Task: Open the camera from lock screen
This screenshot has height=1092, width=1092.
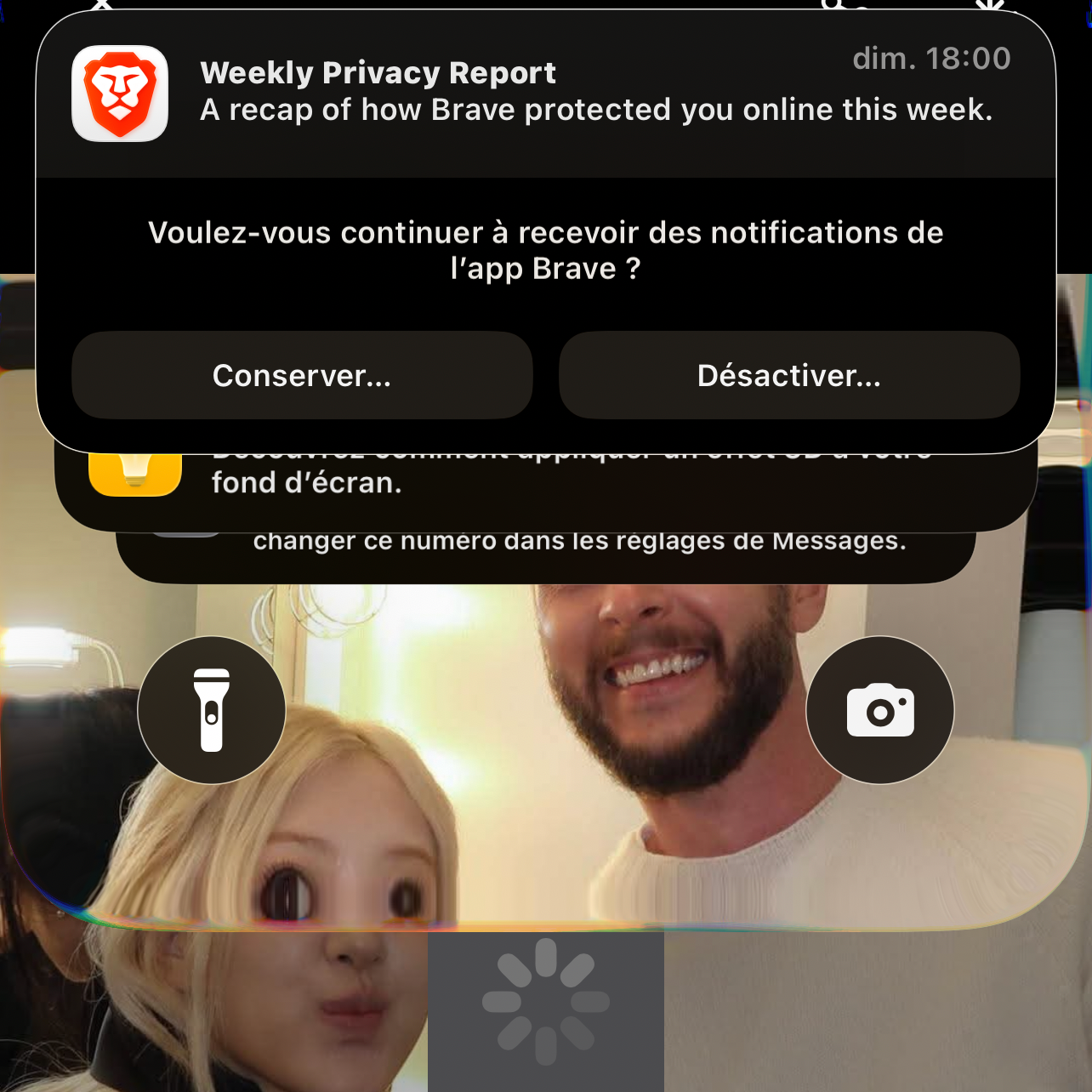Action: tap(879, 709)
